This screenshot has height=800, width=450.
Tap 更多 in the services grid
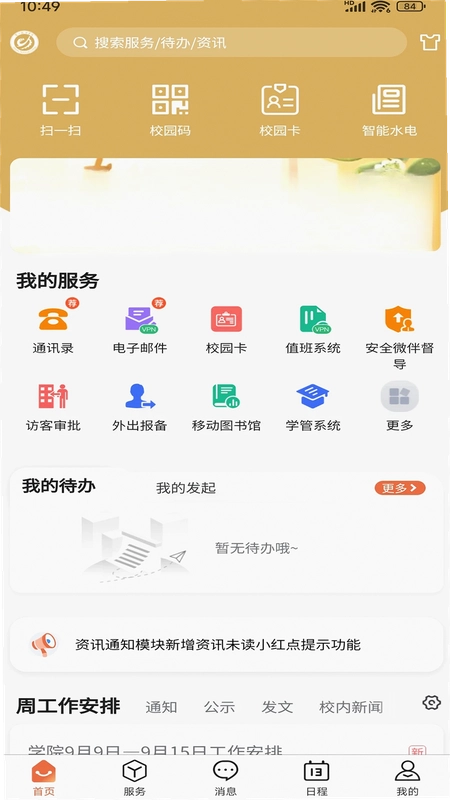(399, 407)
